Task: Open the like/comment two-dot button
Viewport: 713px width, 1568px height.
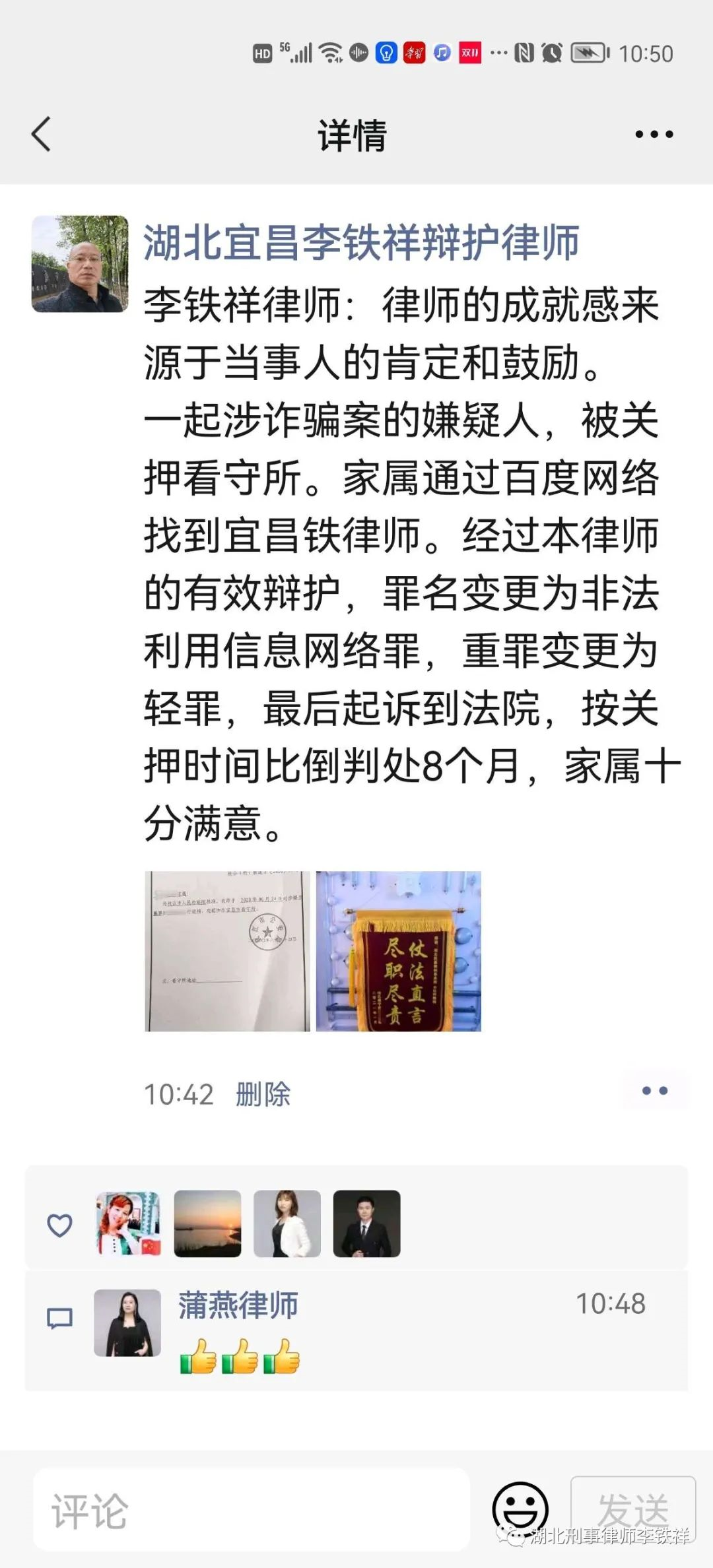Action: coord(655,1091)
